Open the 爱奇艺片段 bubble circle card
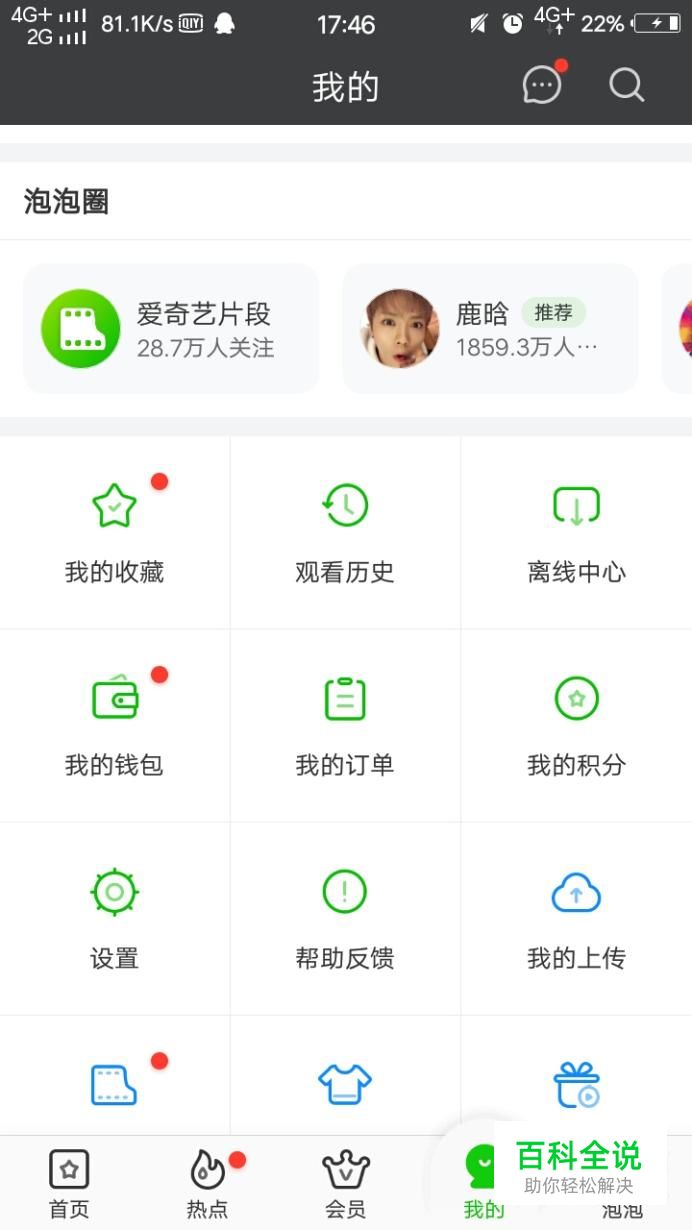 click(x=171, y=329)
